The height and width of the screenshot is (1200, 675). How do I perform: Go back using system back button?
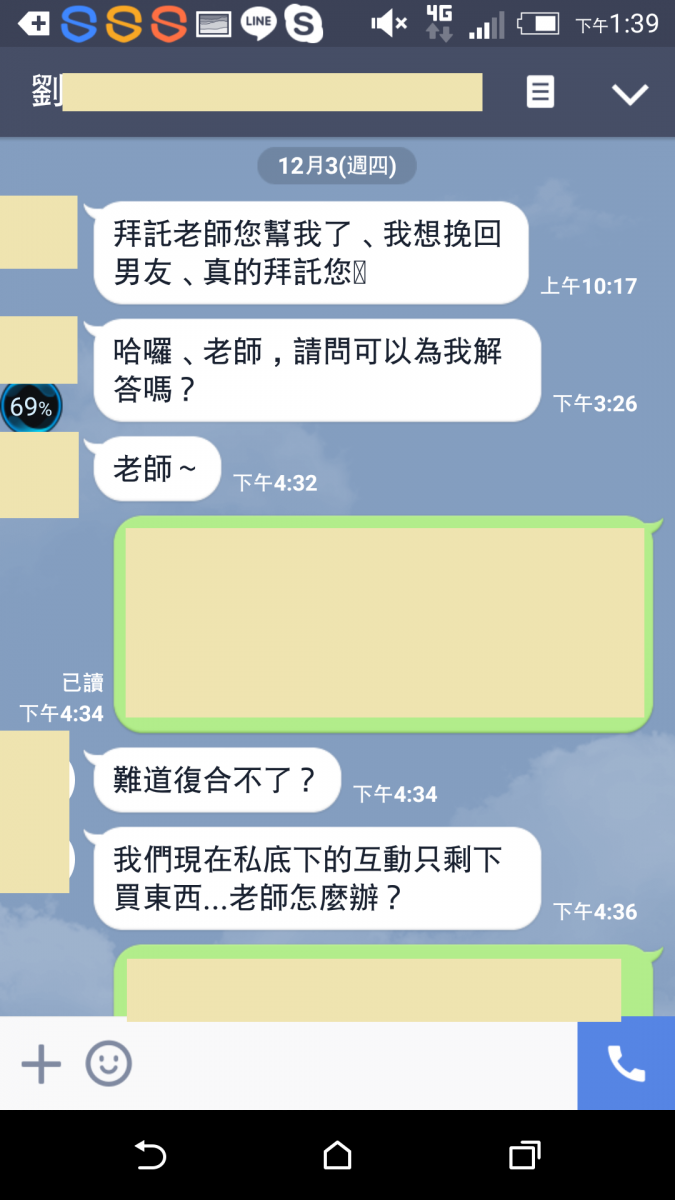point(150,1156)
